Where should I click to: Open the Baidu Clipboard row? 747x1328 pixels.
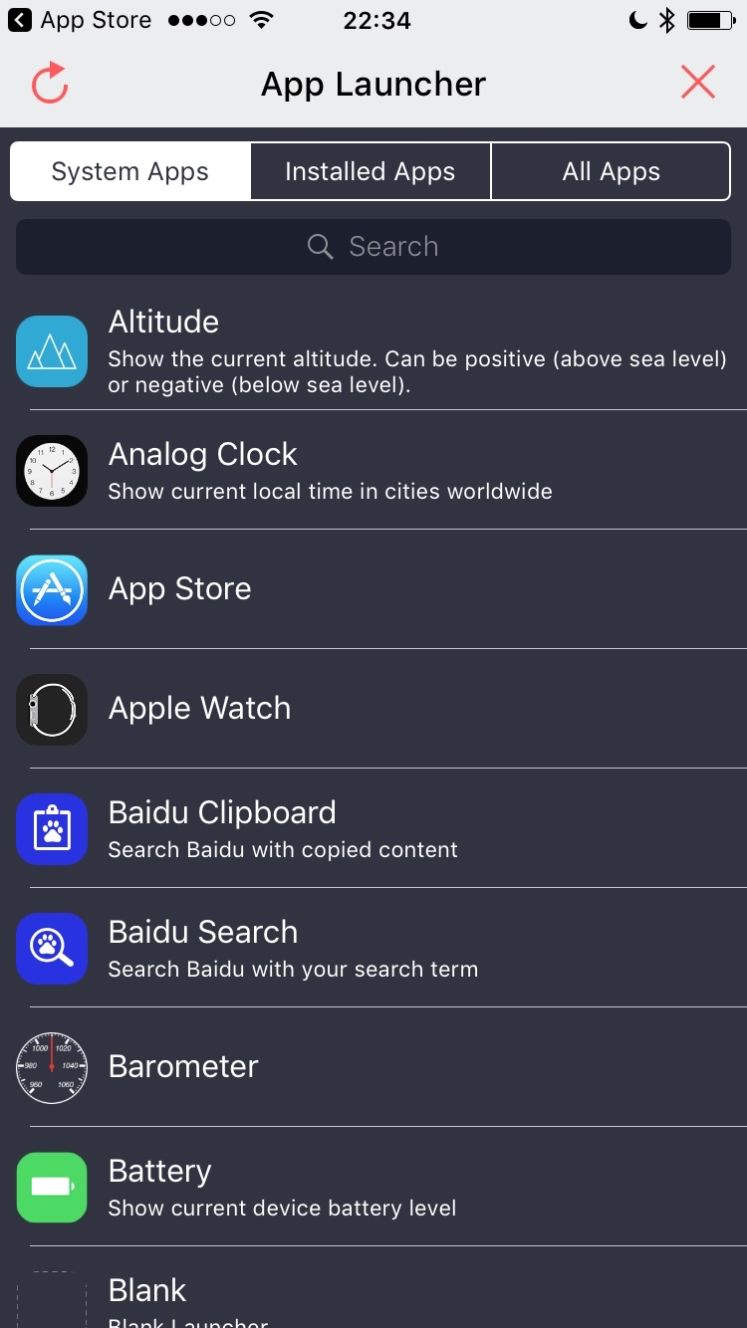(373, 828)
